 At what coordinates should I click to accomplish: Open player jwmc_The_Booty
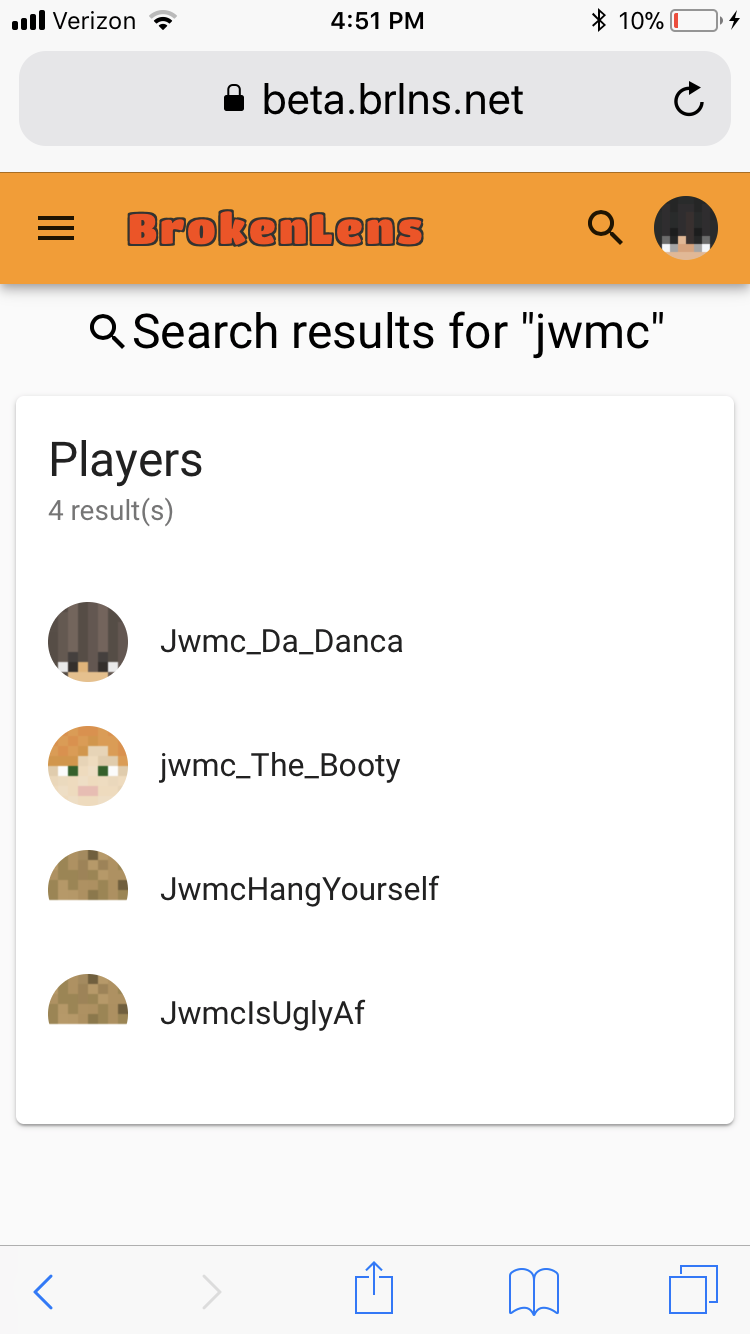375,765
